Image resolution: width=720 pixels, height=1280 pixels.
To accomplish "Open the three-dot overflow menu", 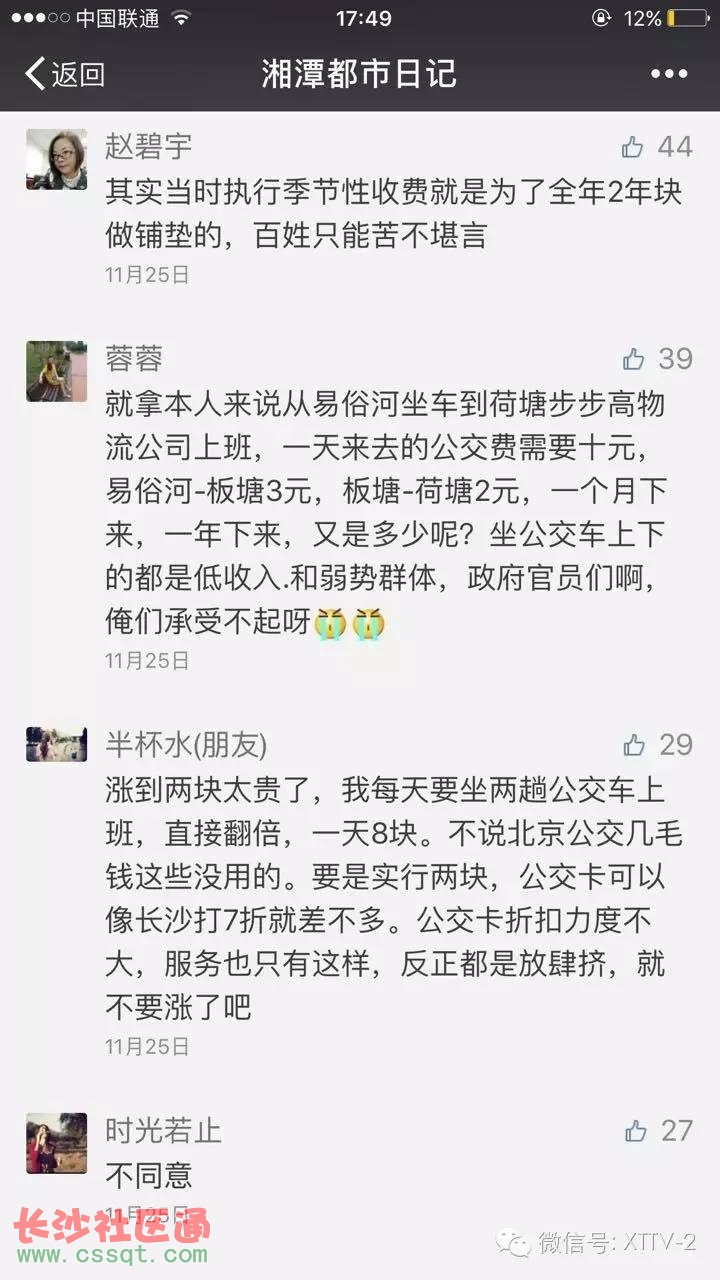I will point(669,74).
